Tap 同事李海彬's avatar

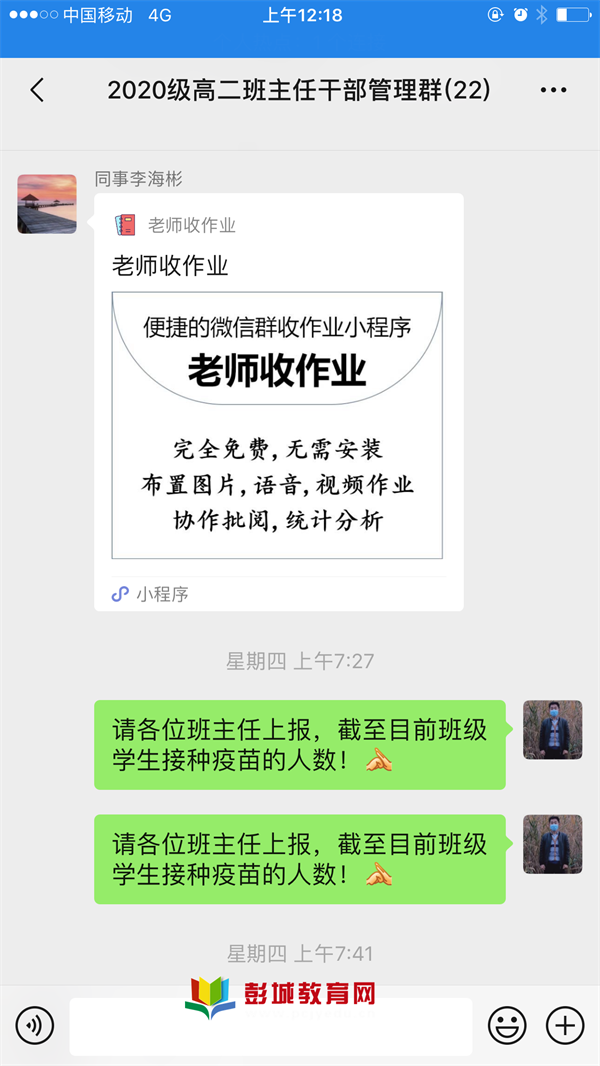click(47, 204)
